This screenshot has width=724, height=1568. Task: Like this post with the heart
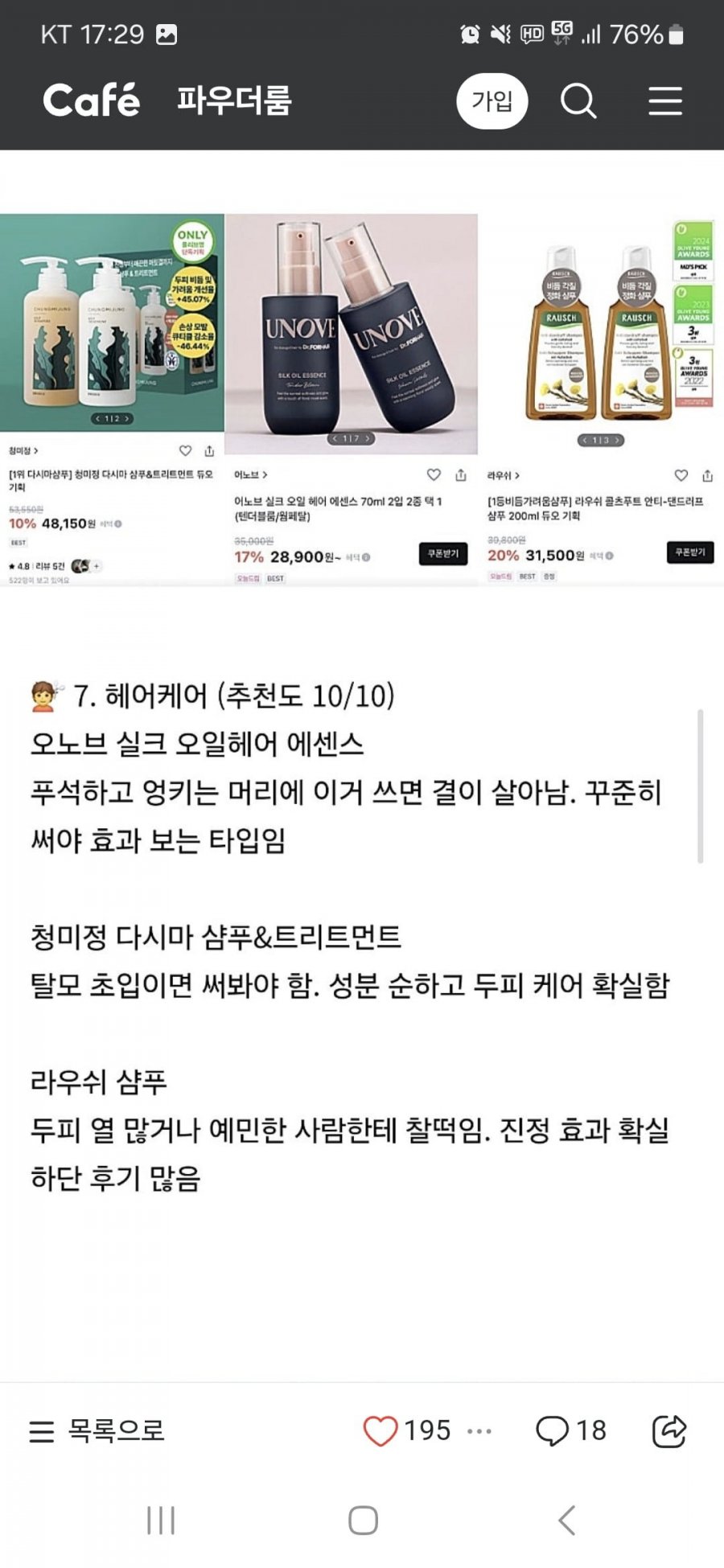381,1430
